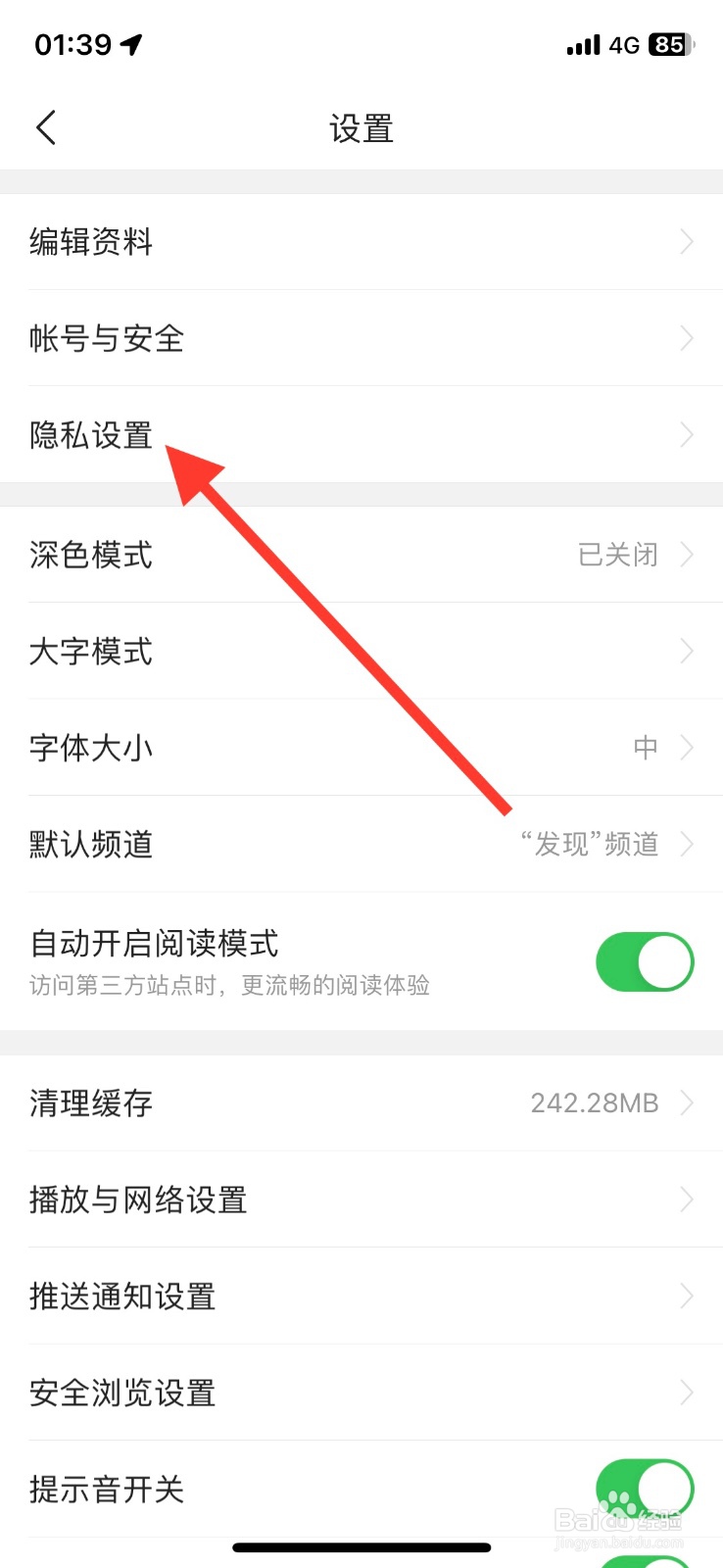Image resolution: width=723 pixels, height=1568 pixels.
Task: Enable dark mode via 深色模式 row
Action: 361,555
